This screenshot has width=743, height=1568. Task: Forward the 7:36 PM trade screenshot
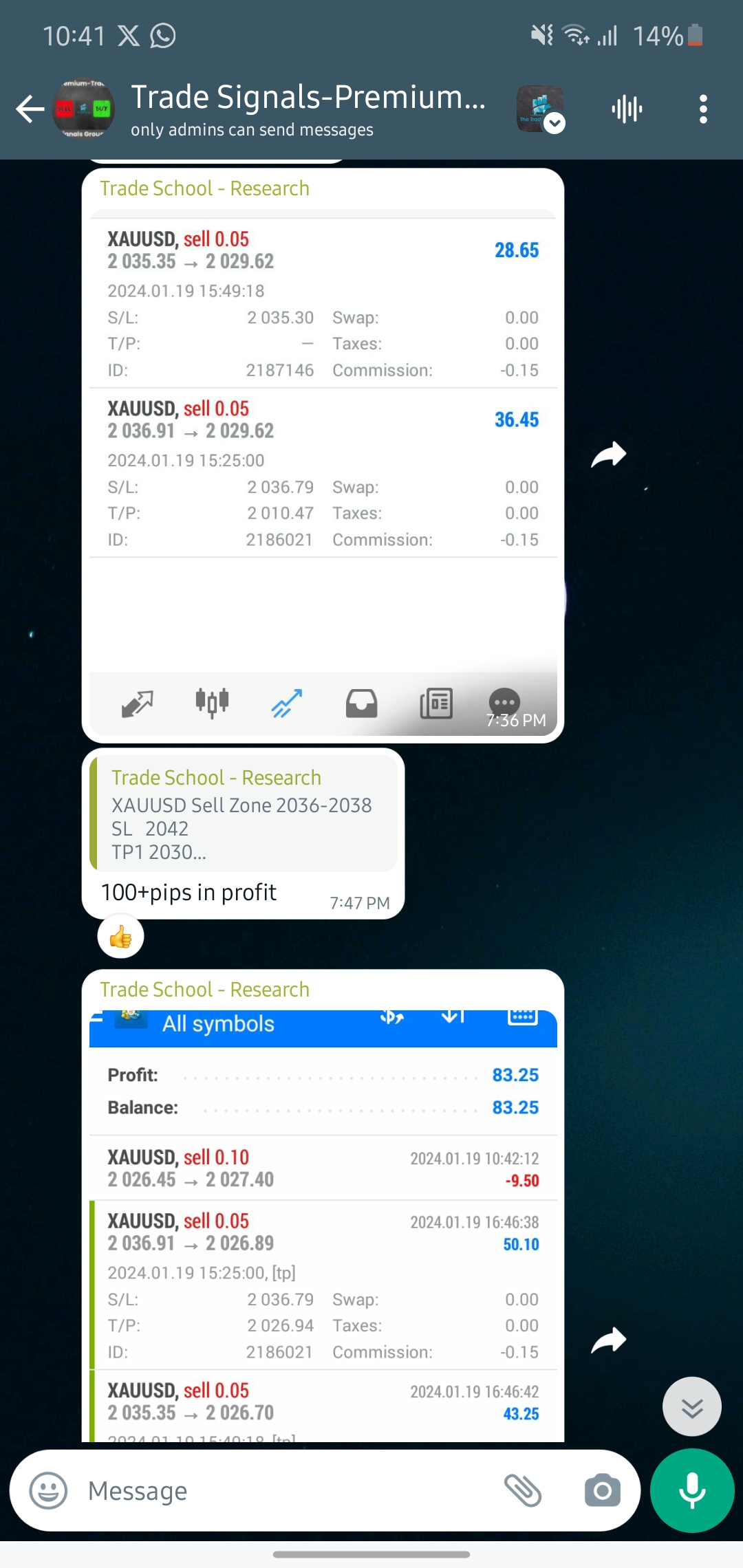point(609,455)
